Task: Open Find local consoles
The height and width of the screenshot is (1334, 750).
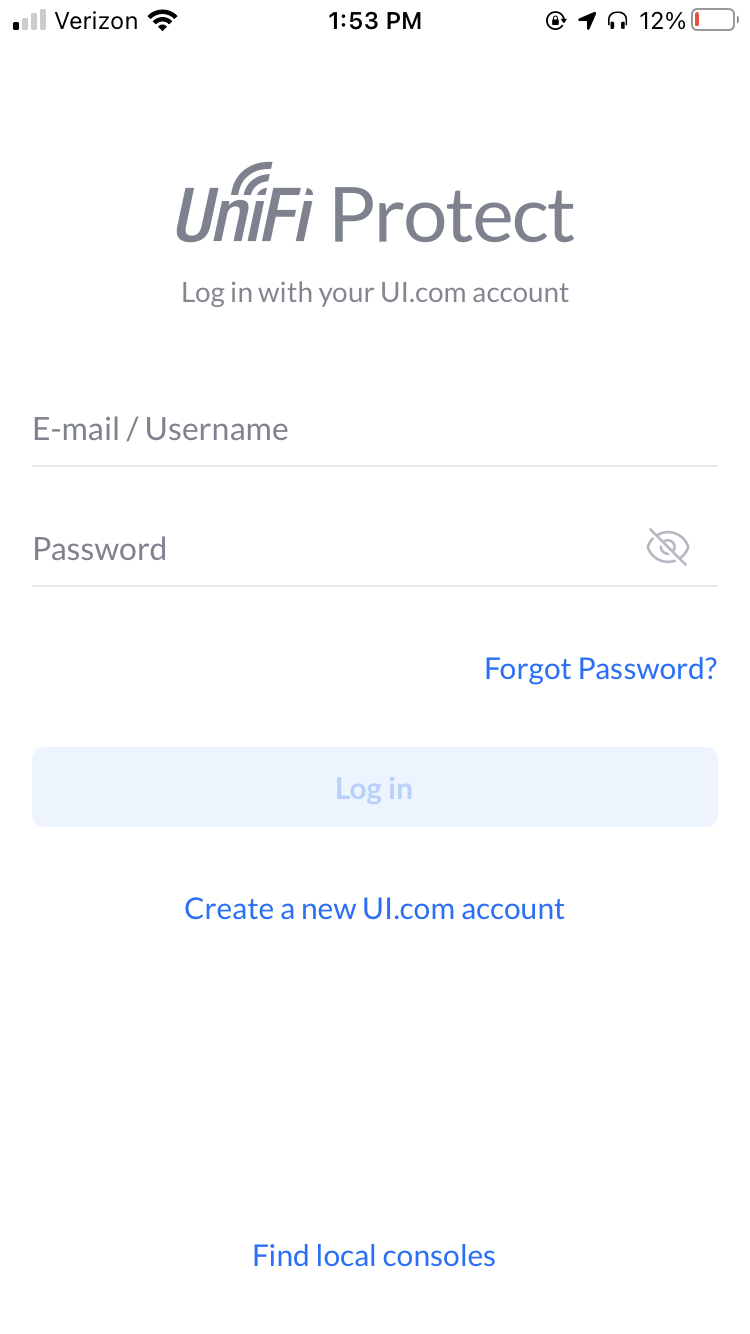Action: point(374,1255)
